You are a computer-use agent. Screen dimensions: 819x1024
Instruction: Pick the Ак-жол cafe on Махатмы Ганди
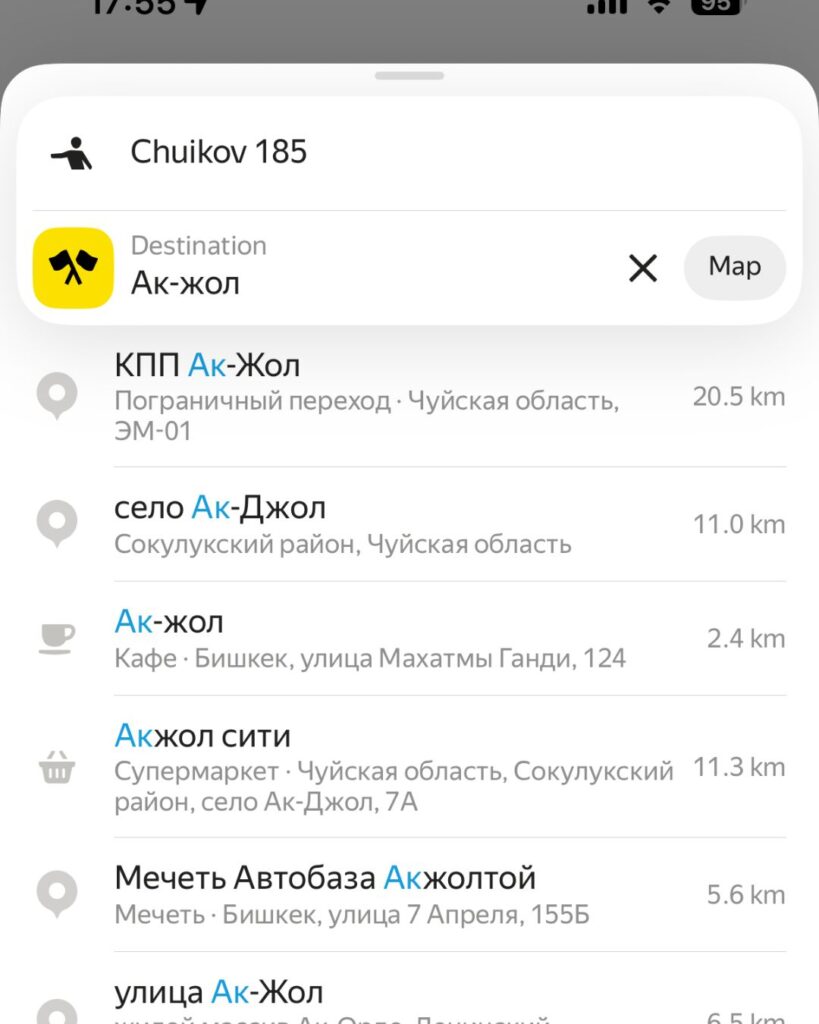(410, 639)
